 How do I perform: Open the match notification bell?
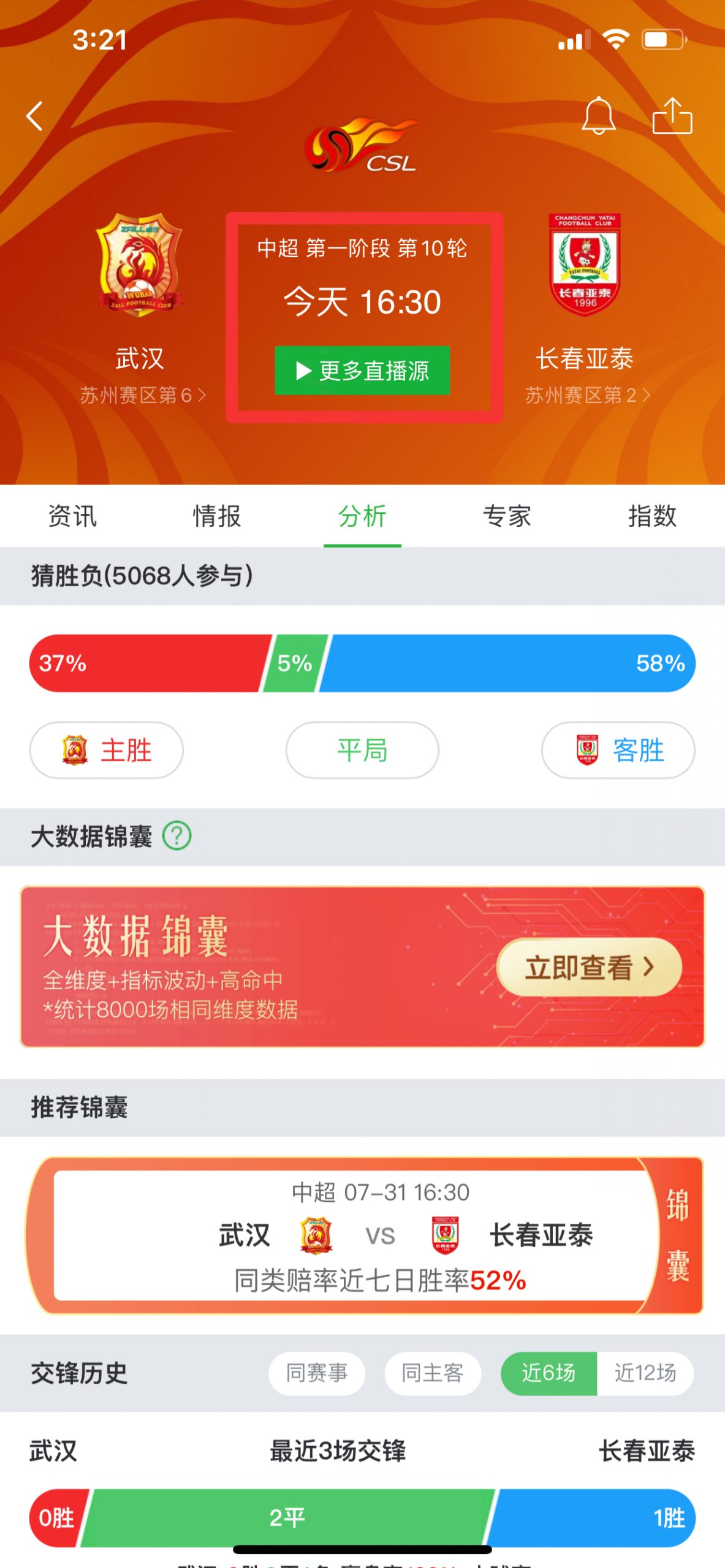598,116
